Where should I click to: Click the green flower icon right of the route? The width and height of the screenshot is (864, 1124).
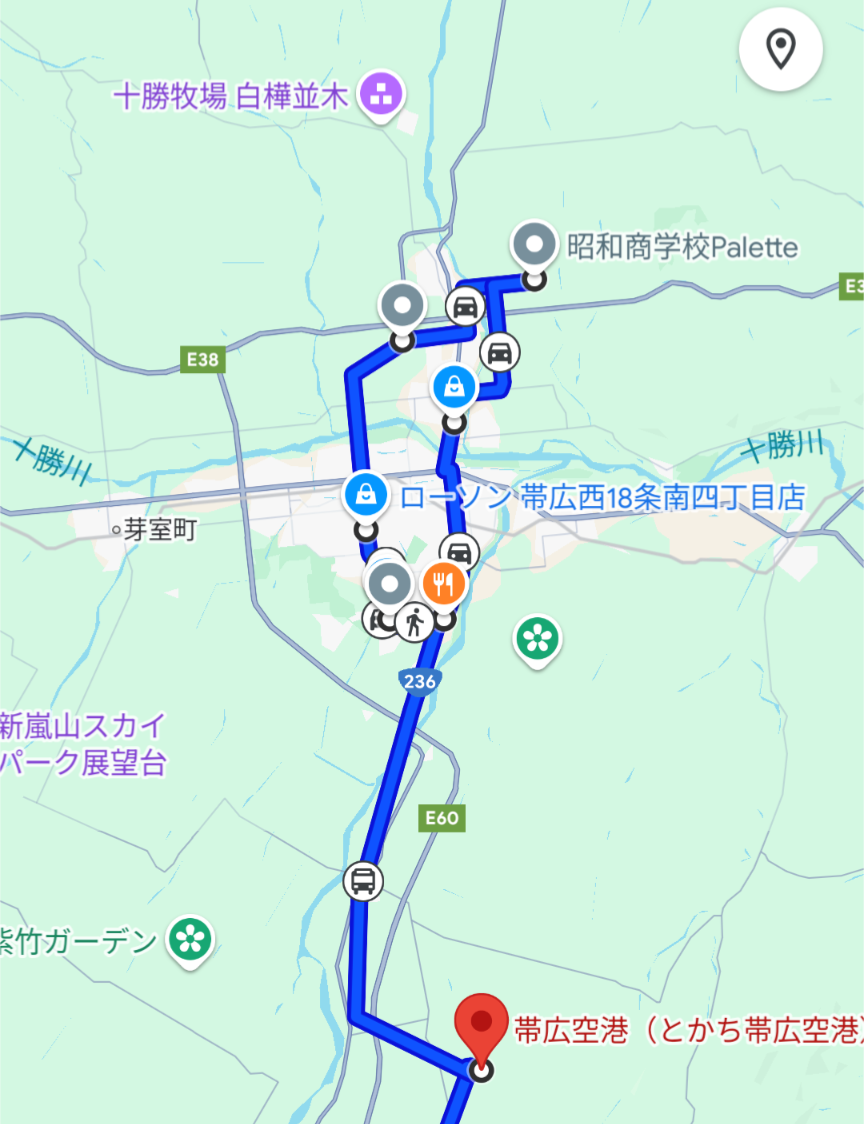(537, 637)
